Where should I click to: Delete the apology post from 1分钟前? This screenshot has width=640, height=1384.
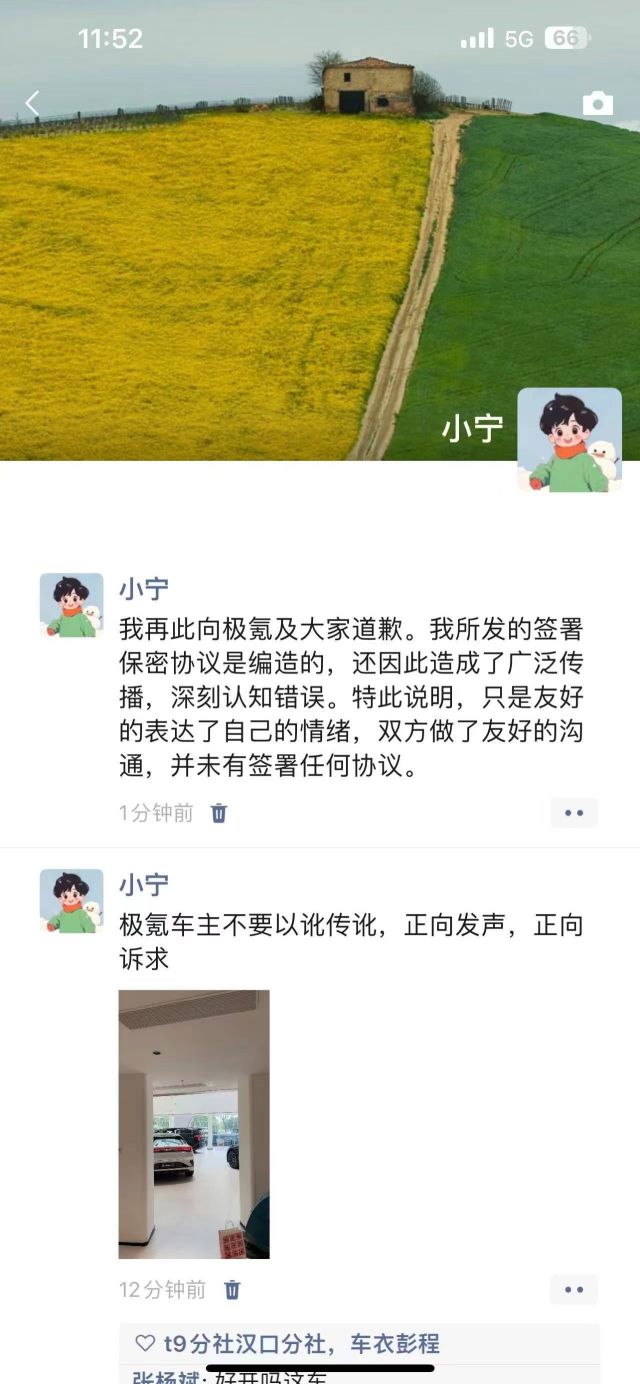(219, 813)
